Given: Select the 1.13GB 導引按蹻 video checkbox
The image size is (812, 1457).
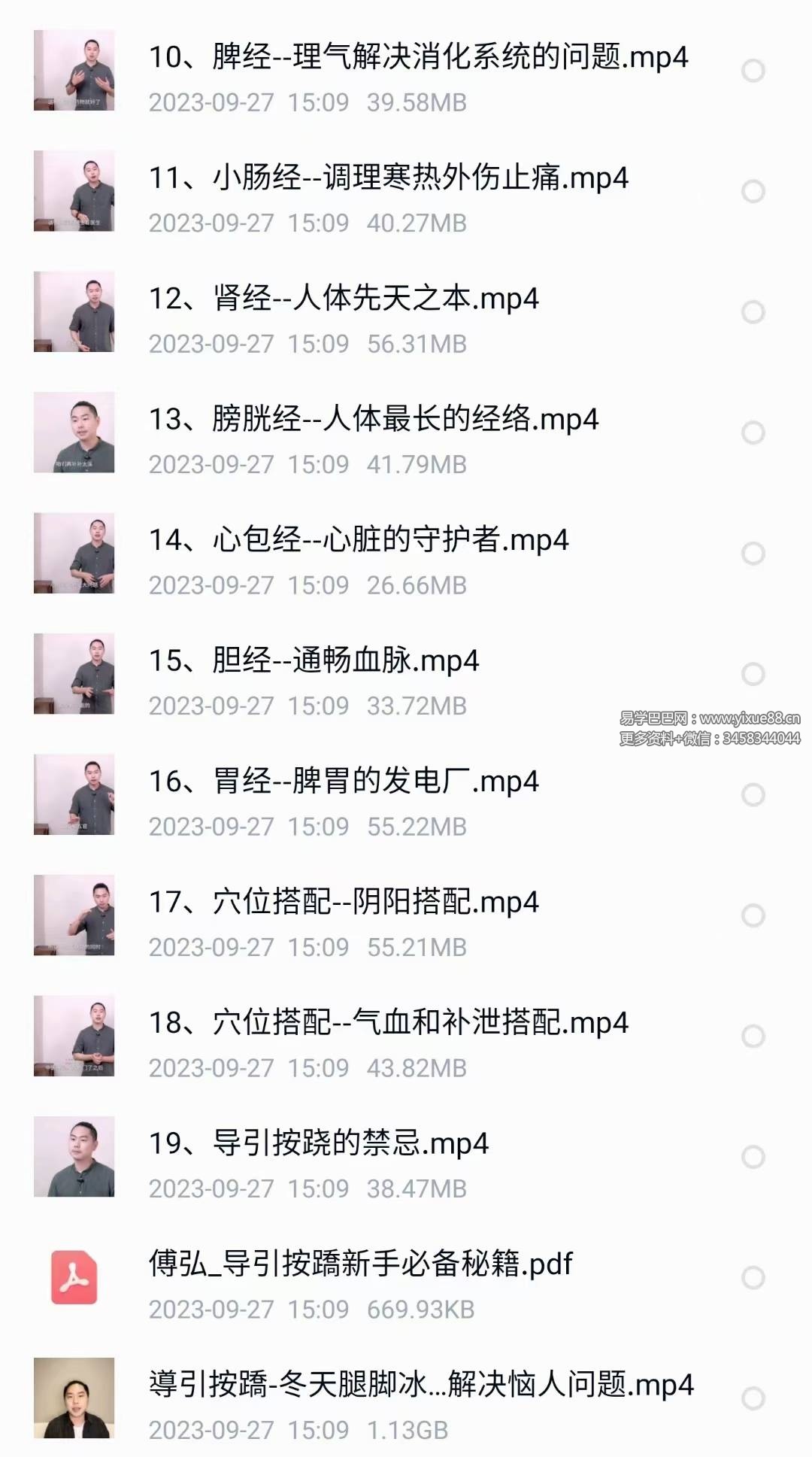Looking at the screenshot, I should pos(753,1398).
